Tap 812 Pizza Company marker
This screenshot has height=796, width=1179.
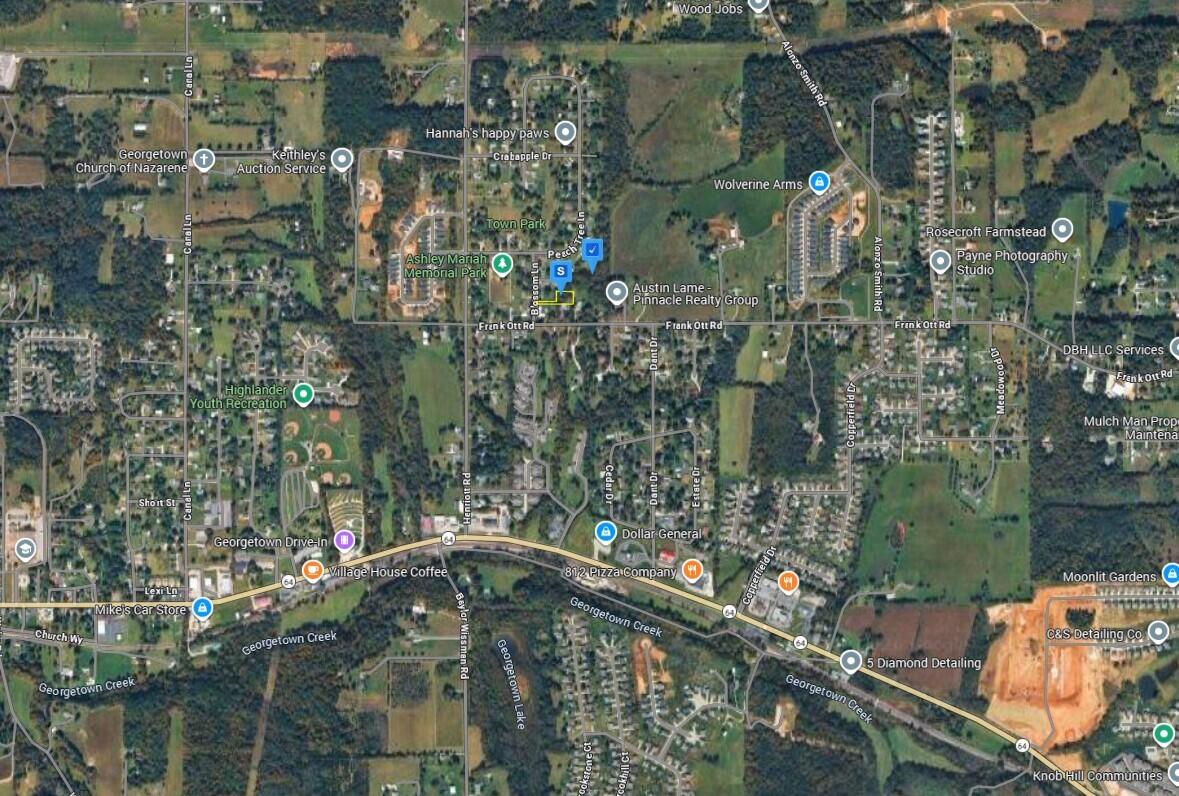[693, 571]
